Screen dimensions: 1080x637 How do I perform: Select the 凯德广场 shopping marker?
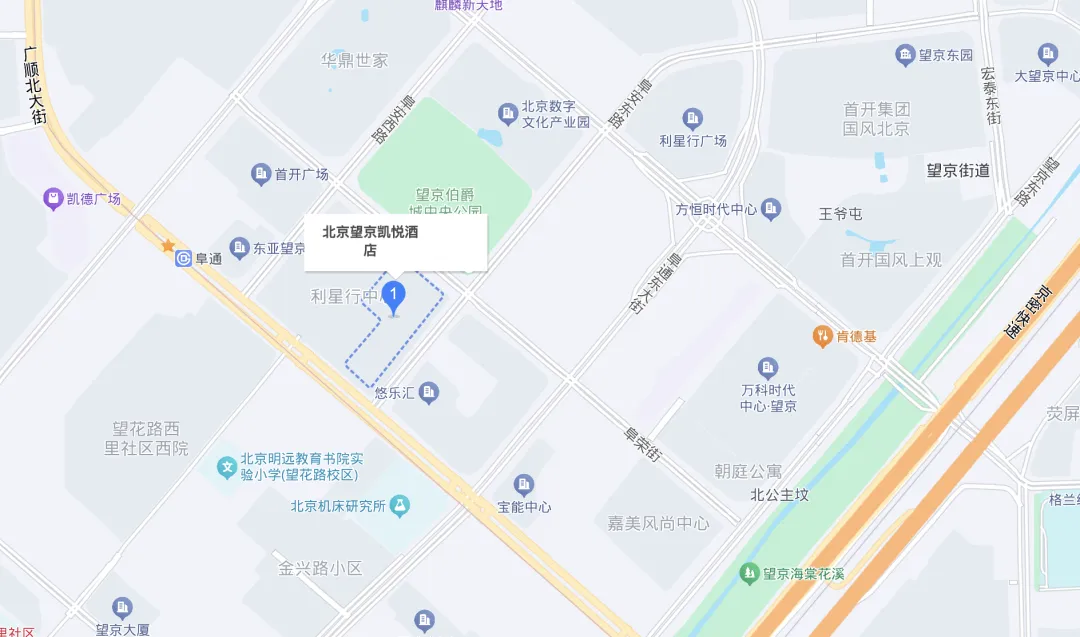click(53, 199)
